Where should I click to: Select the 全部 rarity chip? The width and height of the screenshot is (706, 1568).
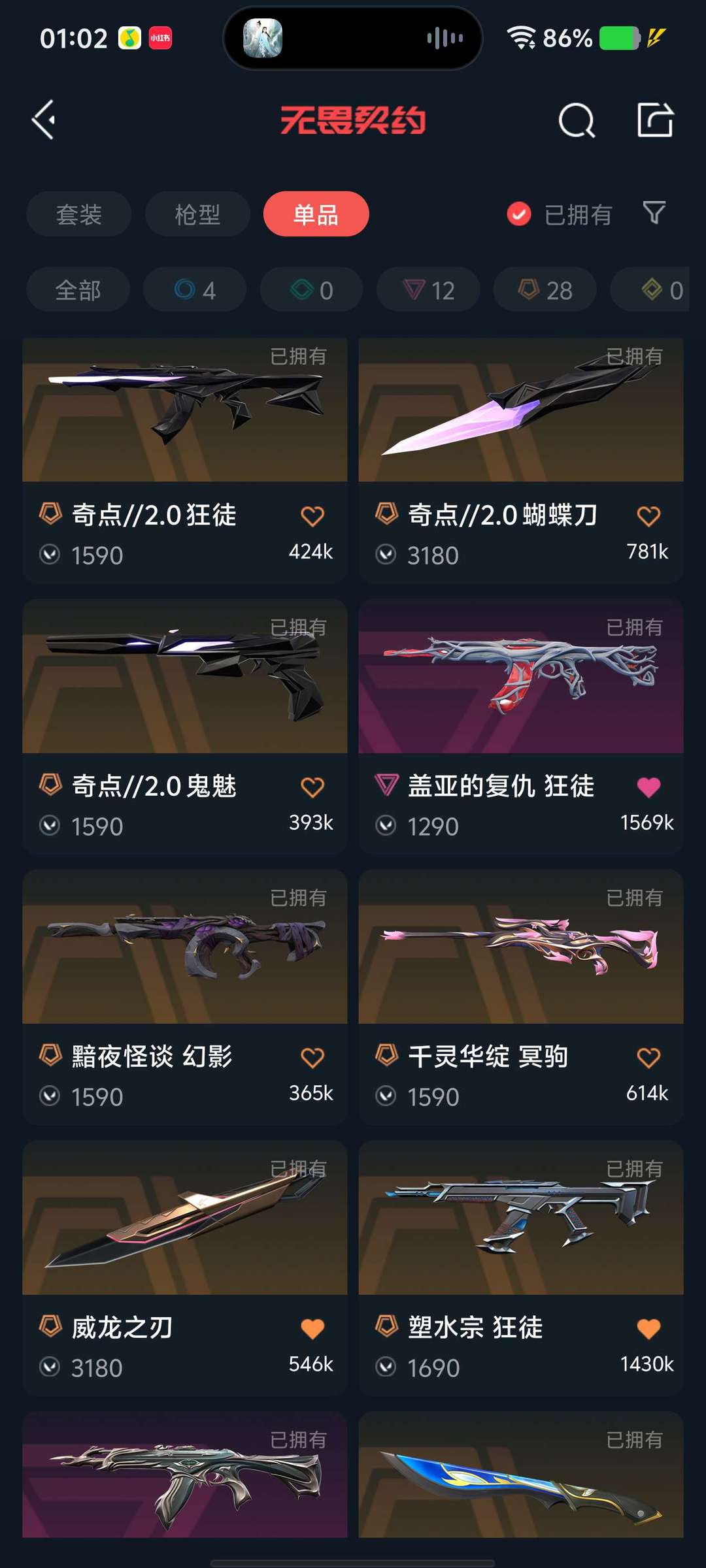[x=78, y=289]
